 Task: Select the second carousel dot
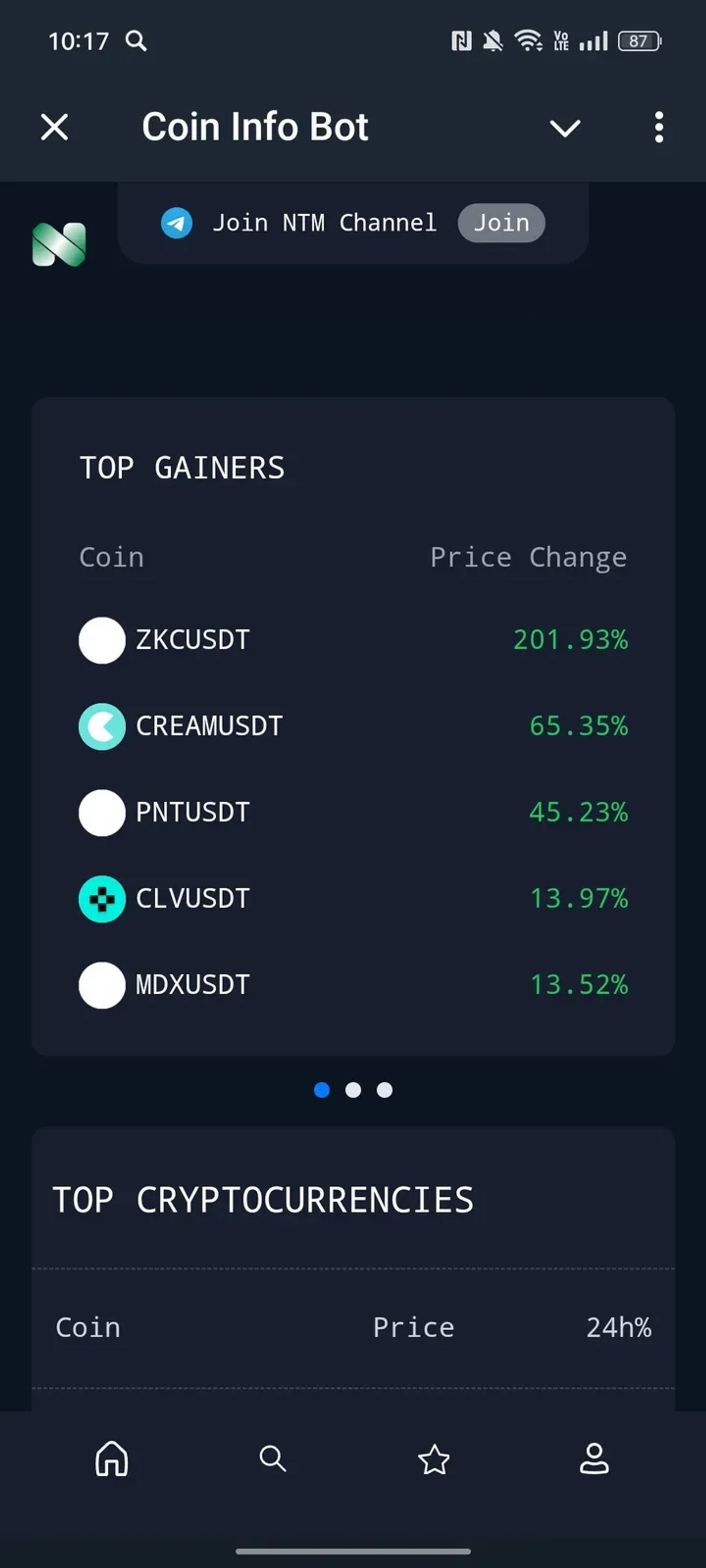click(x=353, y=1090)
